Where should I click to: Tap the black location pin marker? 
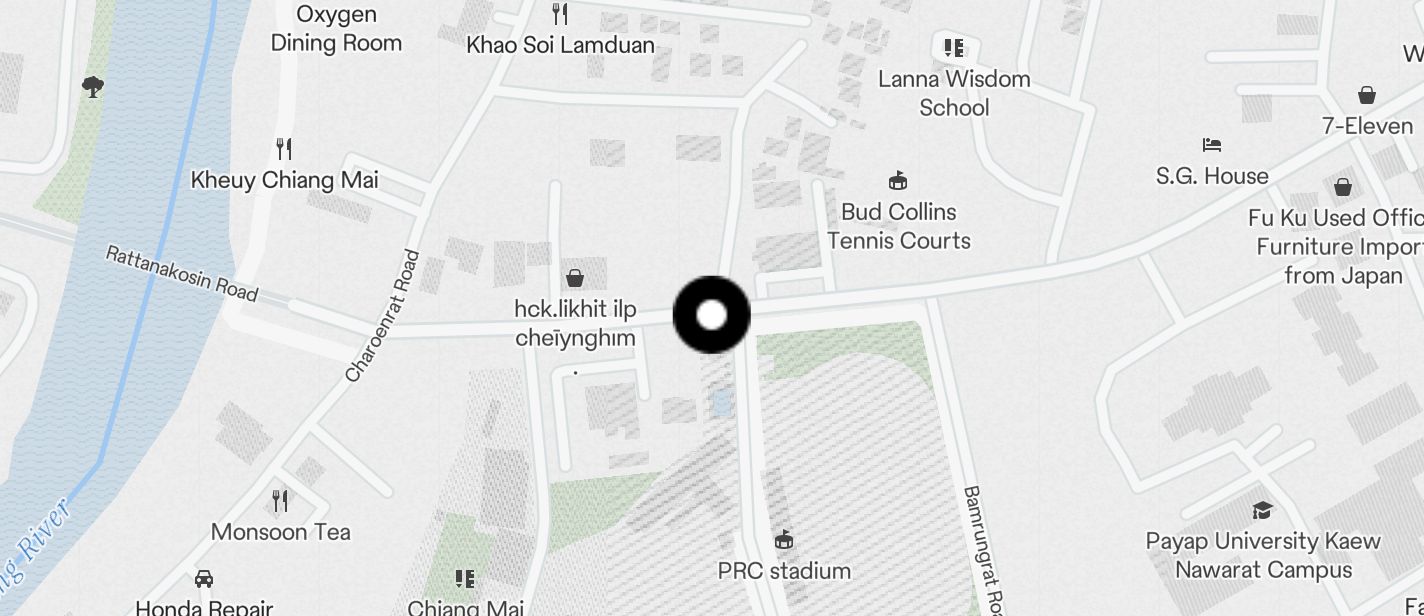pyautogui.click(x=711, y=315)
